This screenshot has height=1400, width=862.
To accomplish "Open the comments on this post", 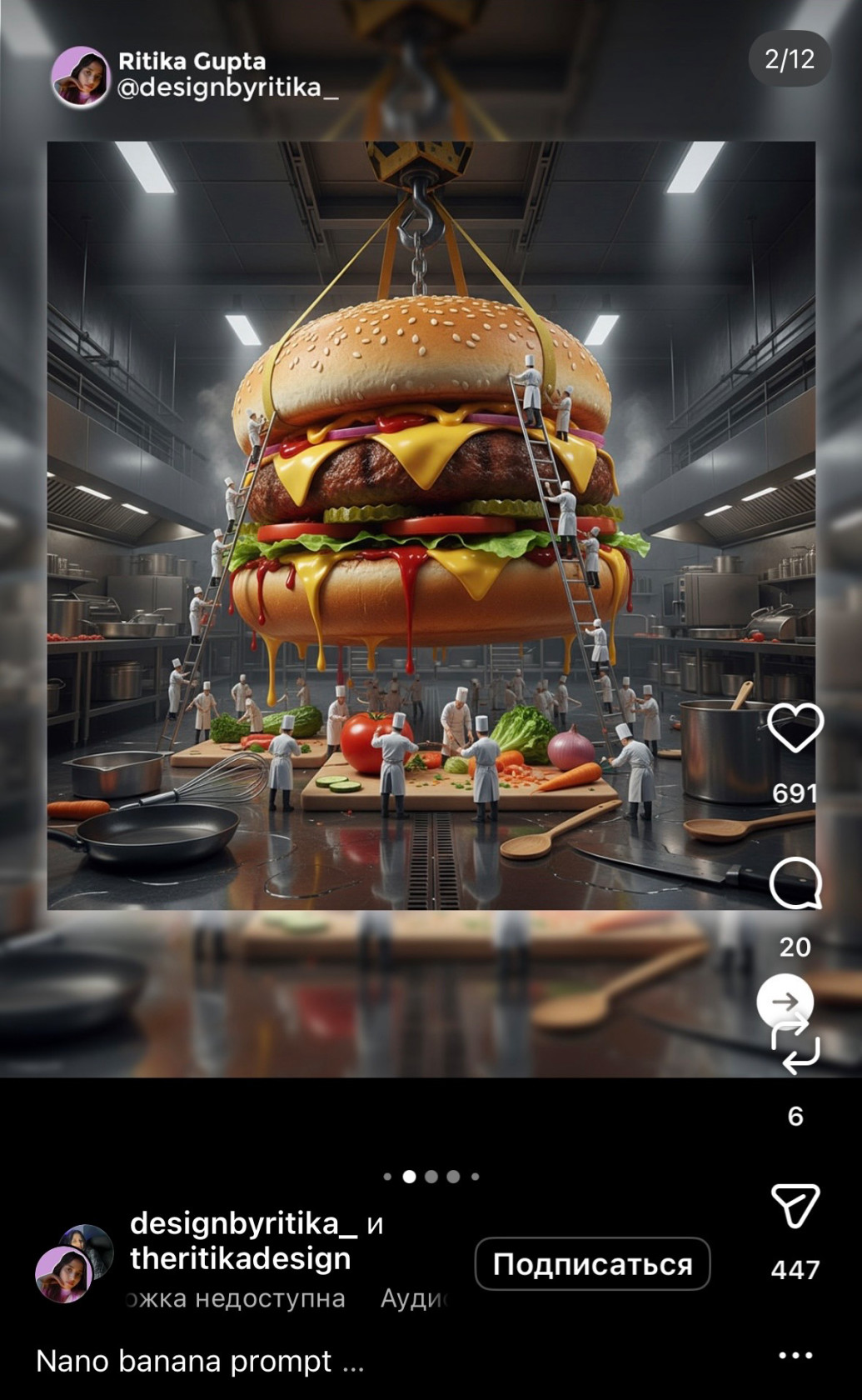I will [795, 883].
